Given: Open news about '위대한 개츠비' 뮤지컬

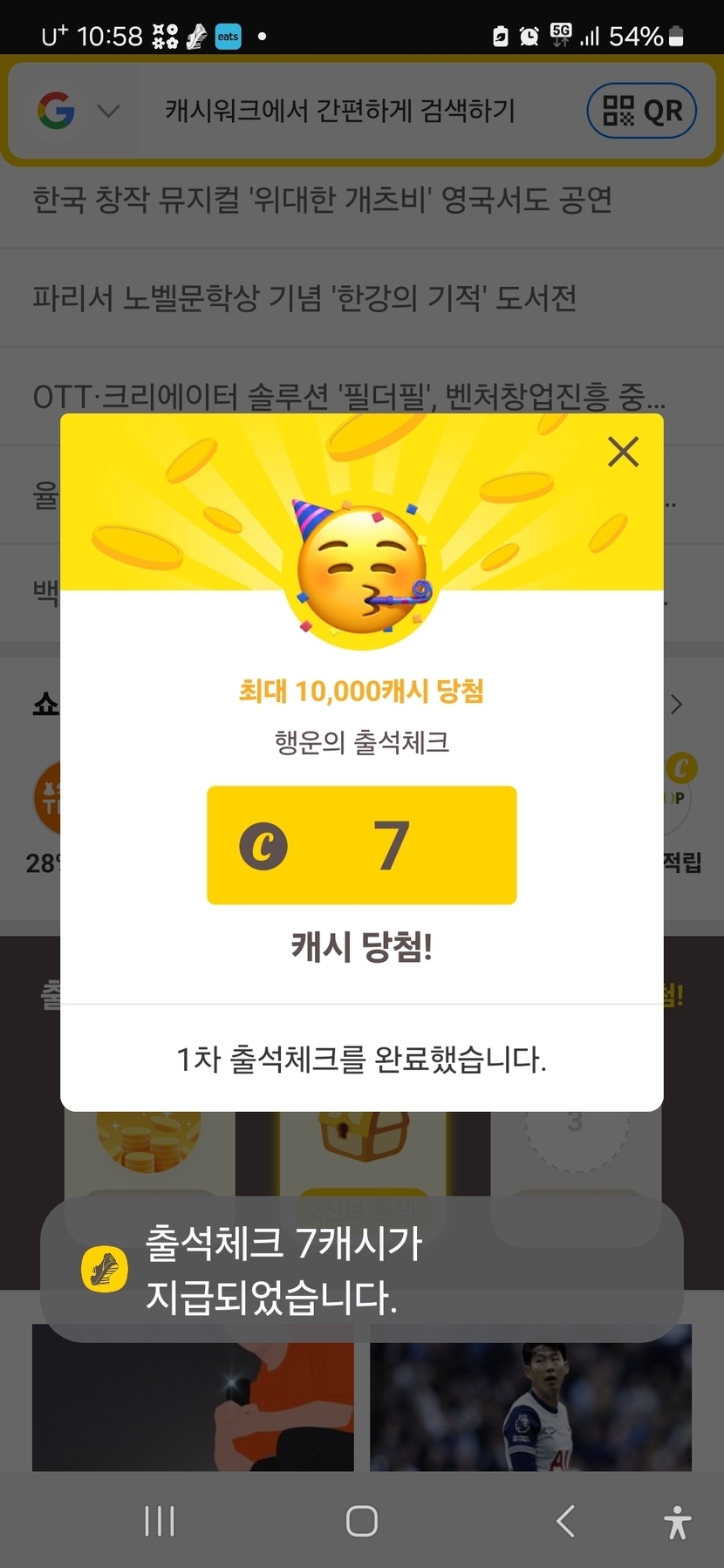Looking at the screenshot, I should tap(322, 200).
